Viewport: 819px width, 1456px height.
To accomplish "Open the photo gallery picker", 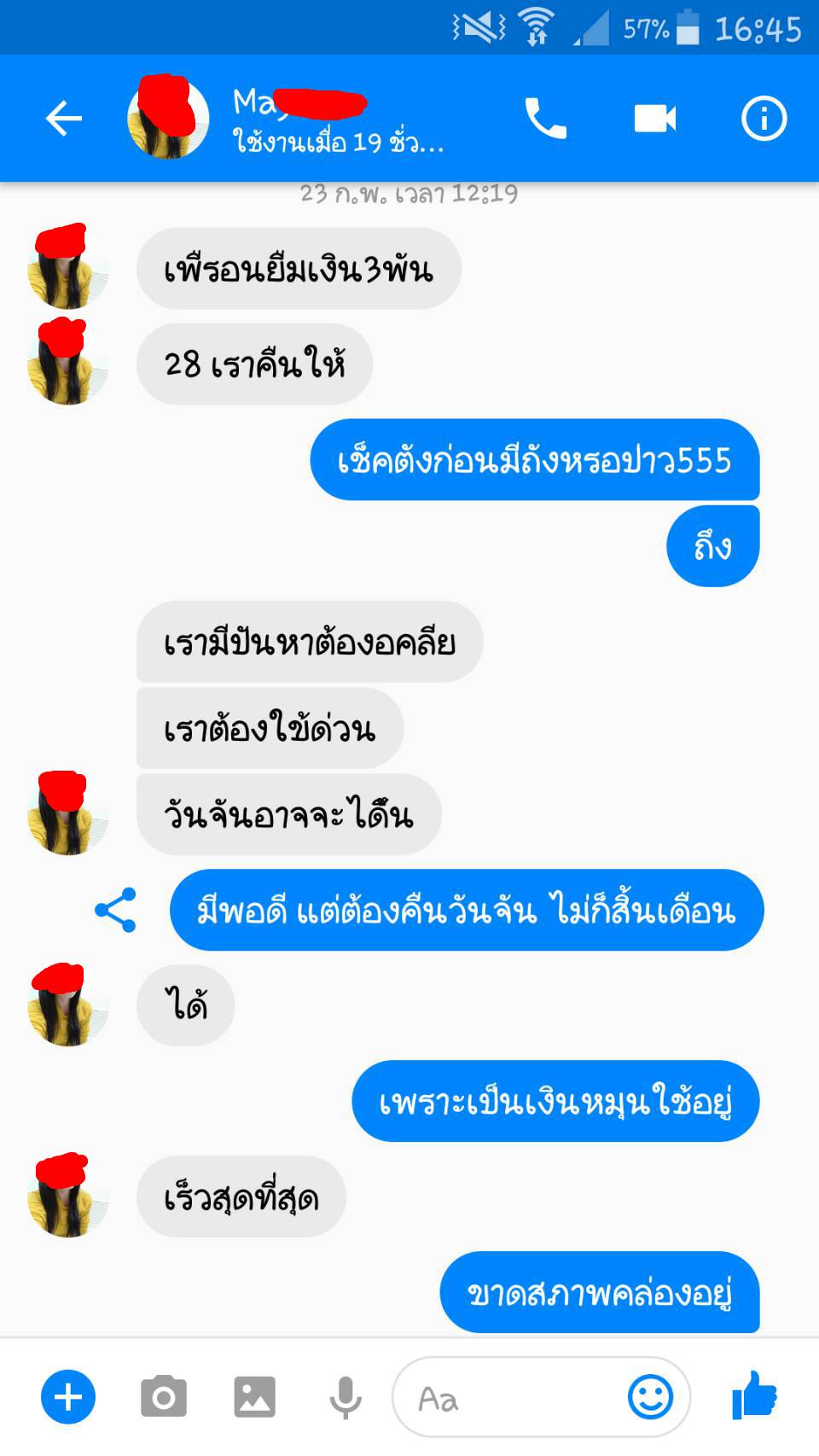I will 254,1397.
